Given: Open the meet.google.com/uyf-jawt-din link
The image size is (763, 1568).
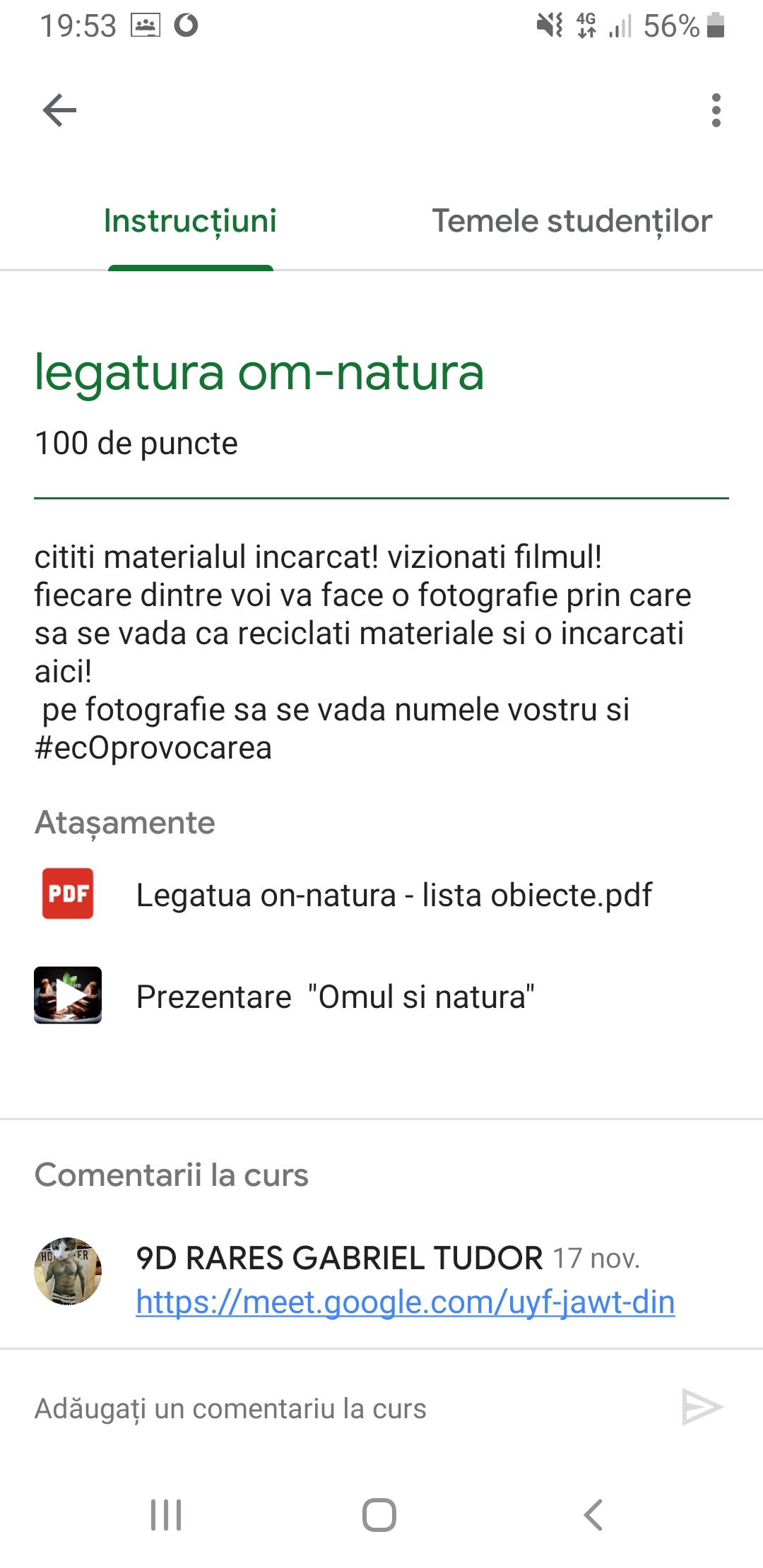Looking at the screenshot, I should click(x=406, y=1302).
